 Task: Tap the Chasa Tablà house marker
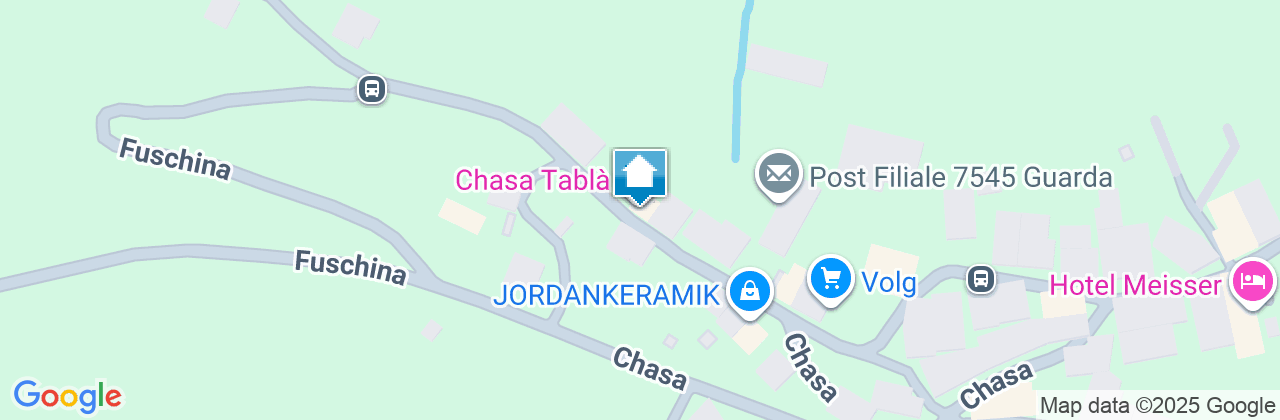pyautogui.click(x=640, y=175)
